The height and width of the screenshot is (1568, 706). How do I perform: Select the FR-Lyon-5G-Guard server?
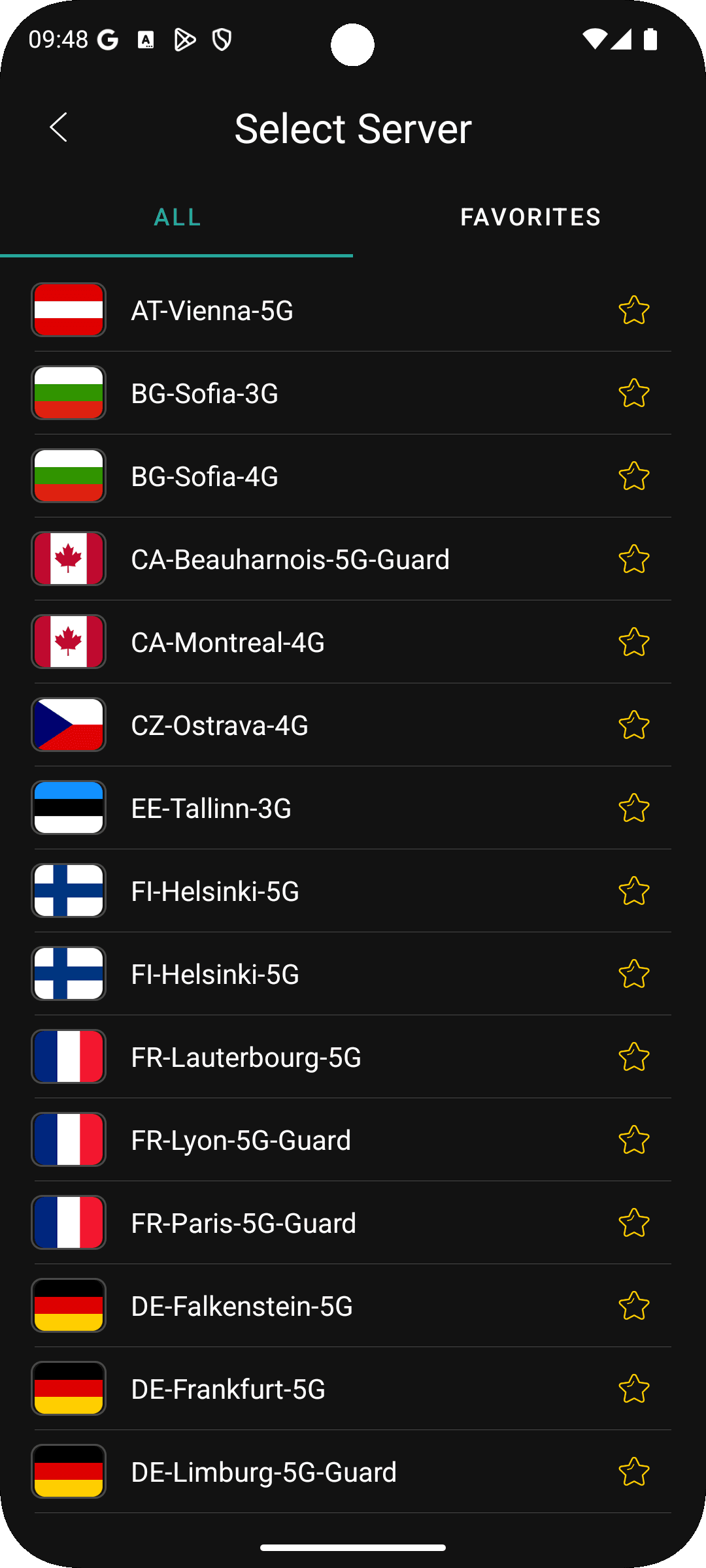coord(294,1140)
